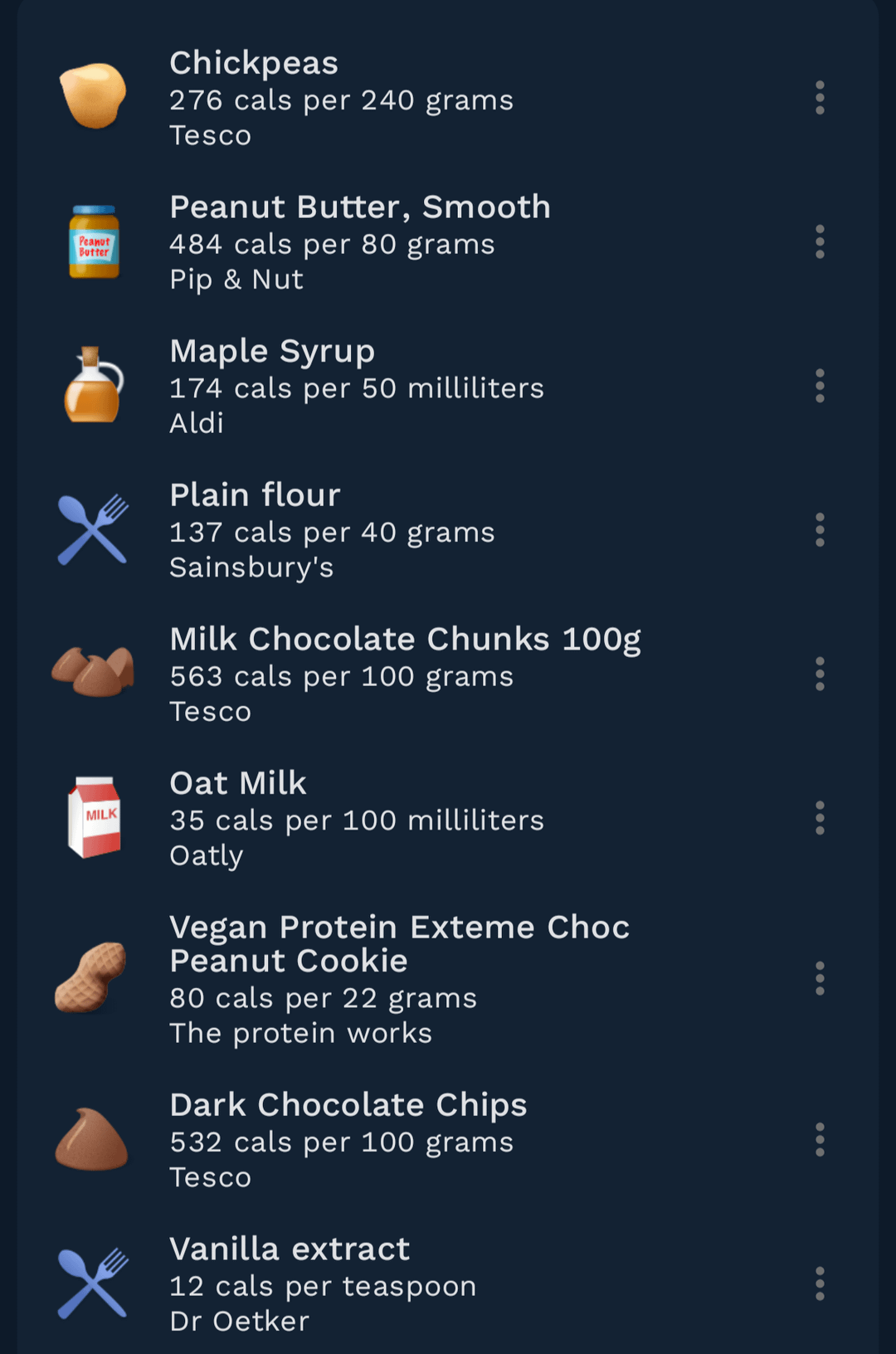This screenshot has height=1354, width=896.
Task: Open more options for Chickpeas
Action: pyautogui.click(x=820, y=98)
